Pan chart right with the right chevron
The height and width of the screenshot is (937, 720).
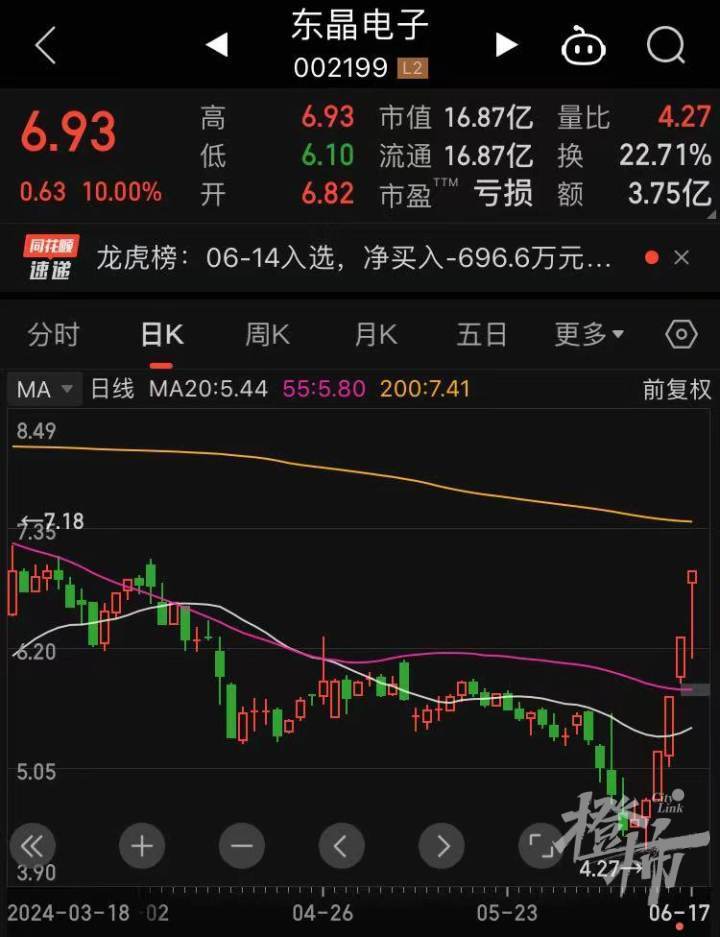pyautogui.click(x=441, y=846)
